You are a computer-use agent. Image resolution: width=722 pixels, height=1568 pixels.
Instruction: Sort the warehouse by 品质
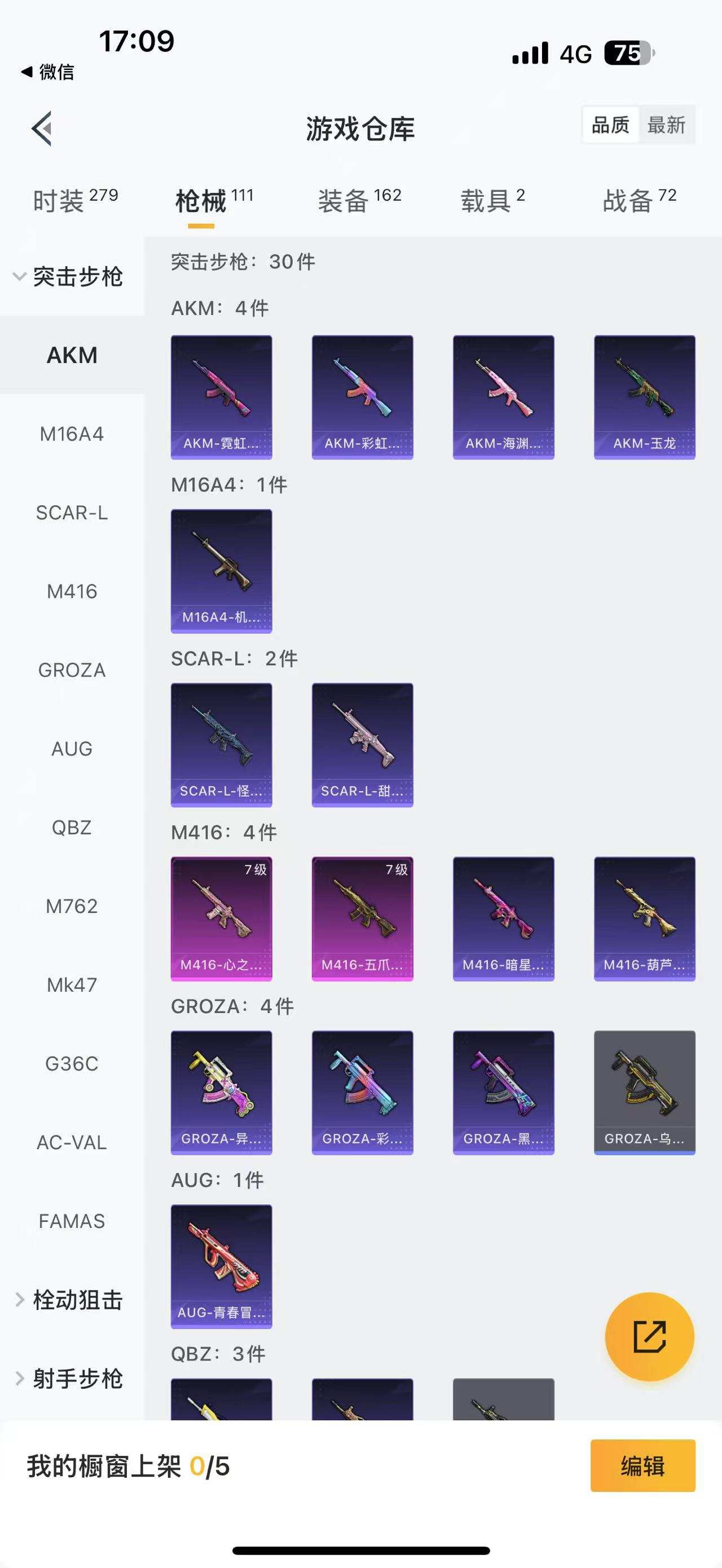pos(610,125)
